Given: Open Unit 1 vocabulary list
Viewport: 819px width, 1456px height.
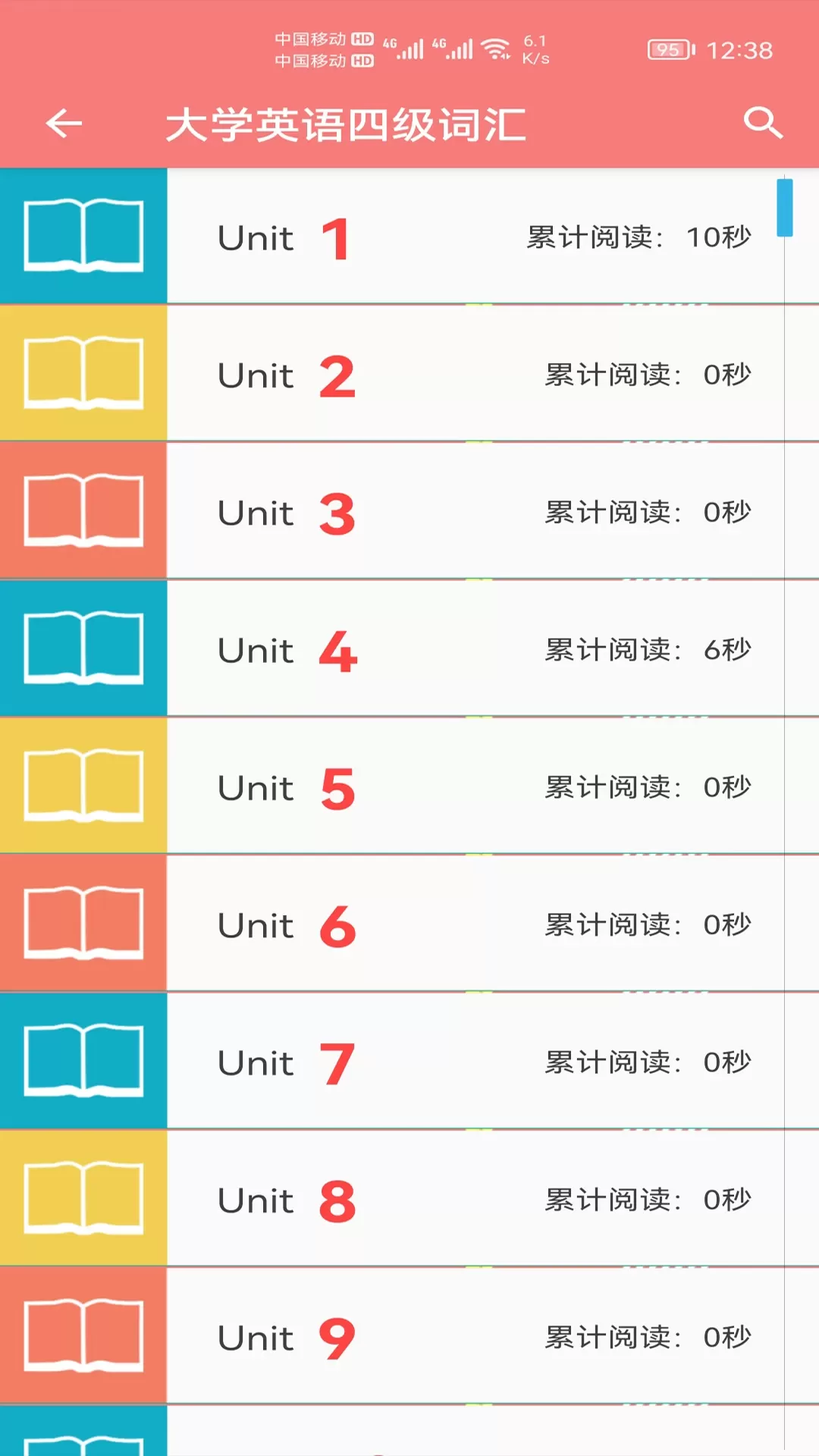Looking at the screenshot, I should [409, 236].
